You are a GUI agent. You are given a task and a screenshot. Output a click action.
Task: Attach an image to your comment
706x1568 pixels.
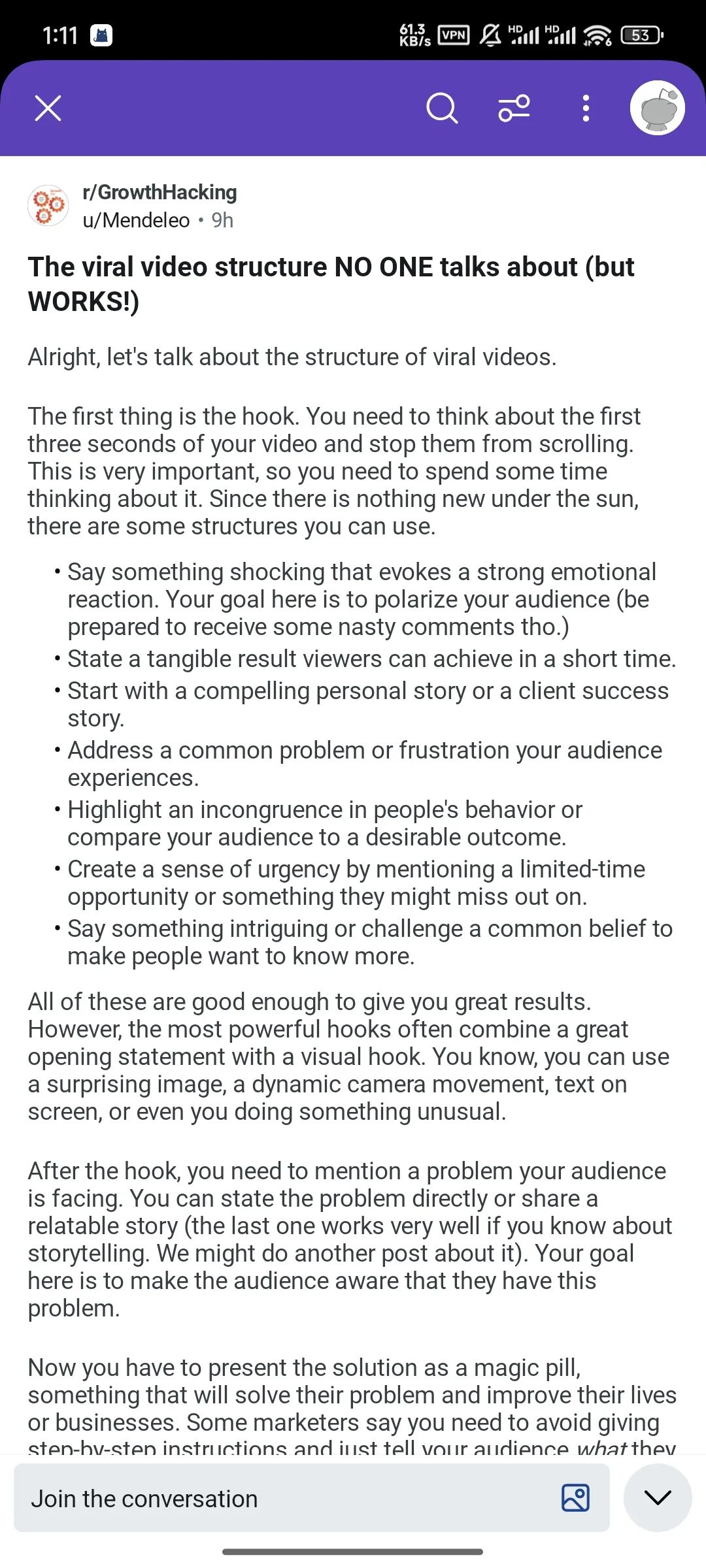pyautogui.click(x=575, y=1498)
